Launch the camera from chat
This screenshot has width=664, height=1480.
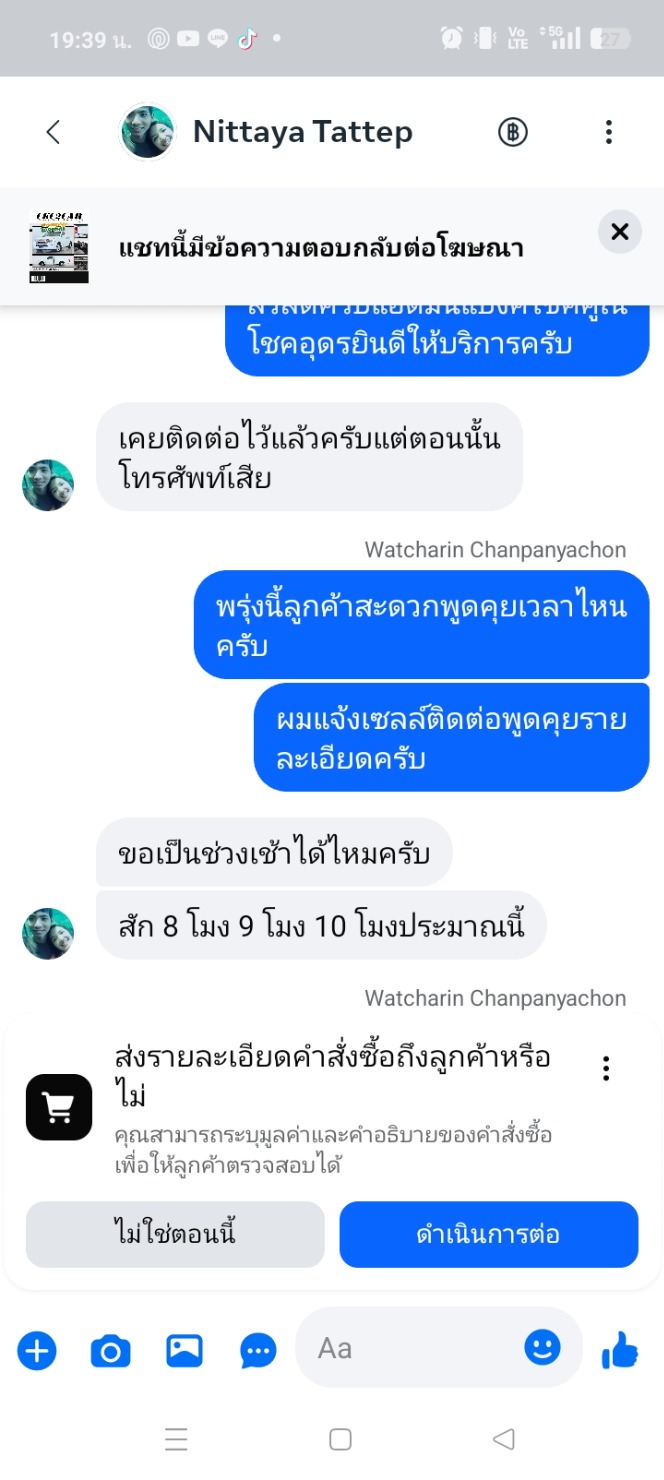pyautogui.click(x=111, y=1352)
